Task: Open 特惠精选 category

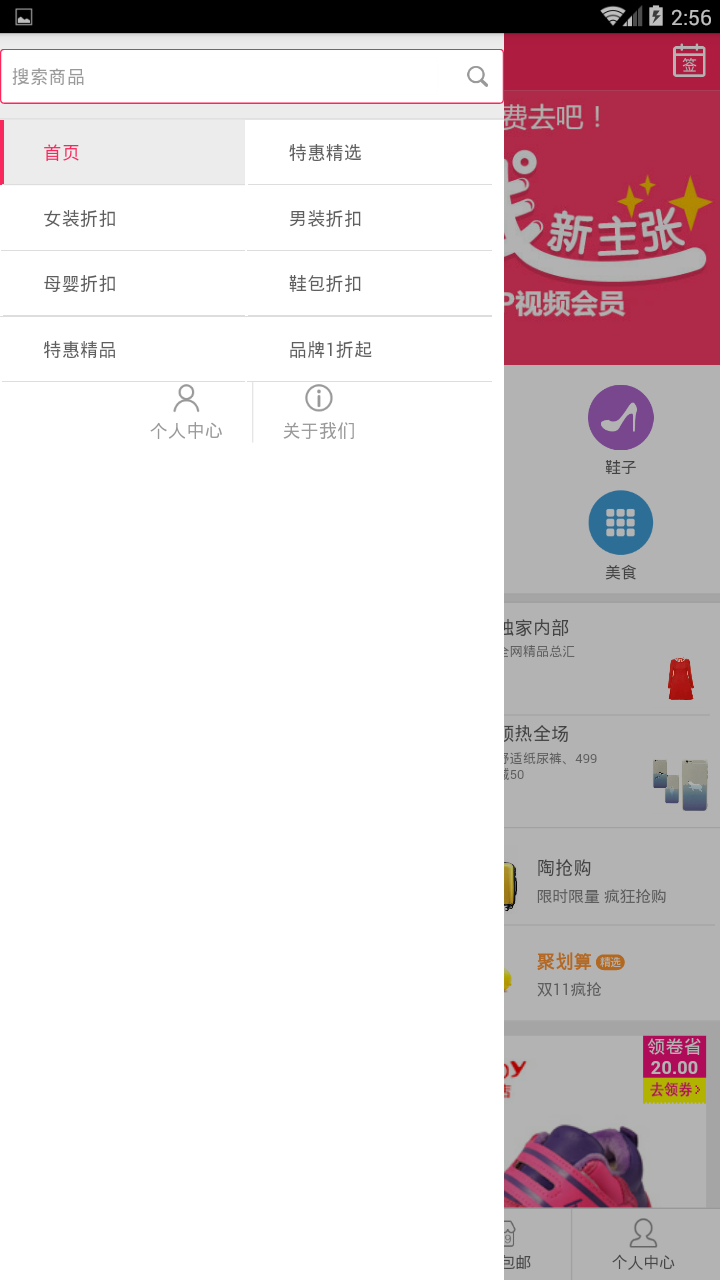Action: pyautogui.click(x=369, y=153)
